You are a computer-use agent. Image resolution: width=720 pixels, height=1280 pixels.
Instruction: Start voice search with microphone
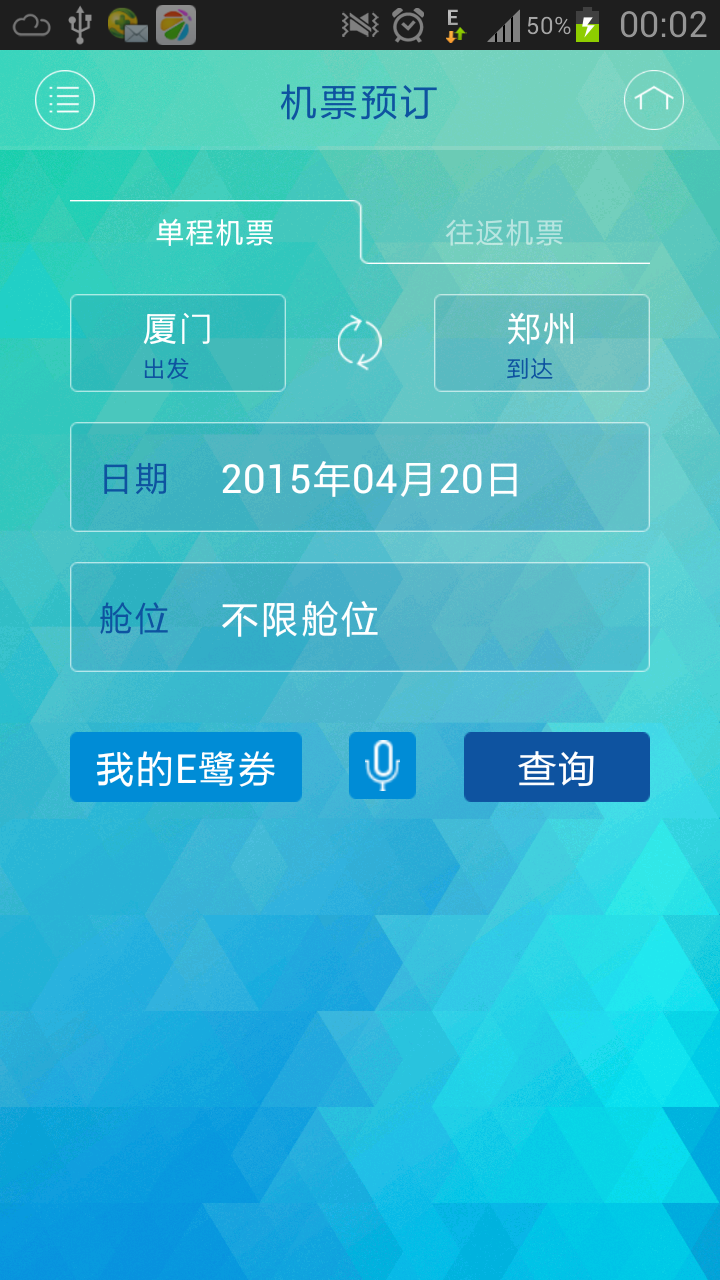382,766
